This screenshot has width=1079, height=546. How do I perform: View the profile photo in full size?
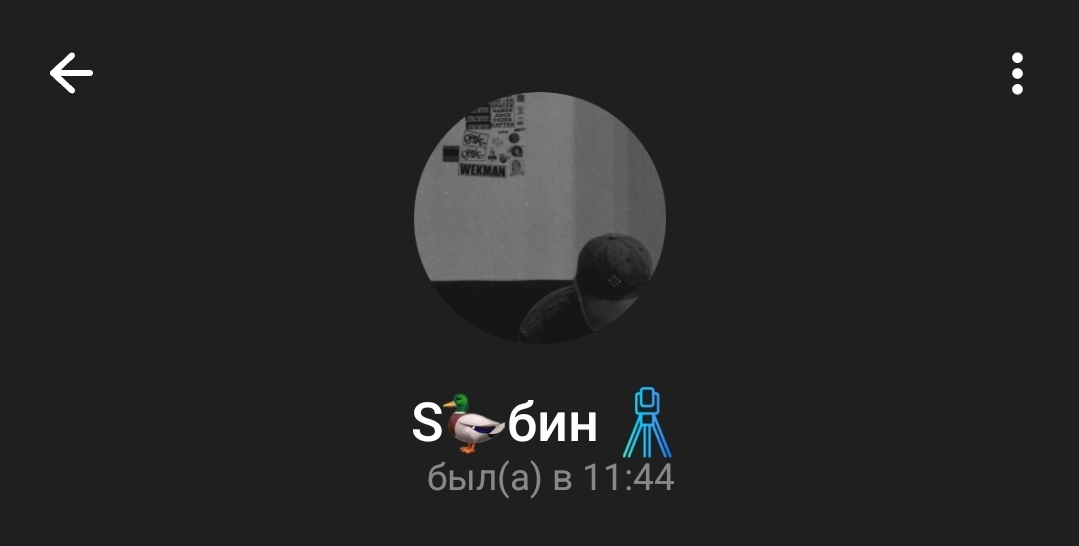(x=540, y=218)
